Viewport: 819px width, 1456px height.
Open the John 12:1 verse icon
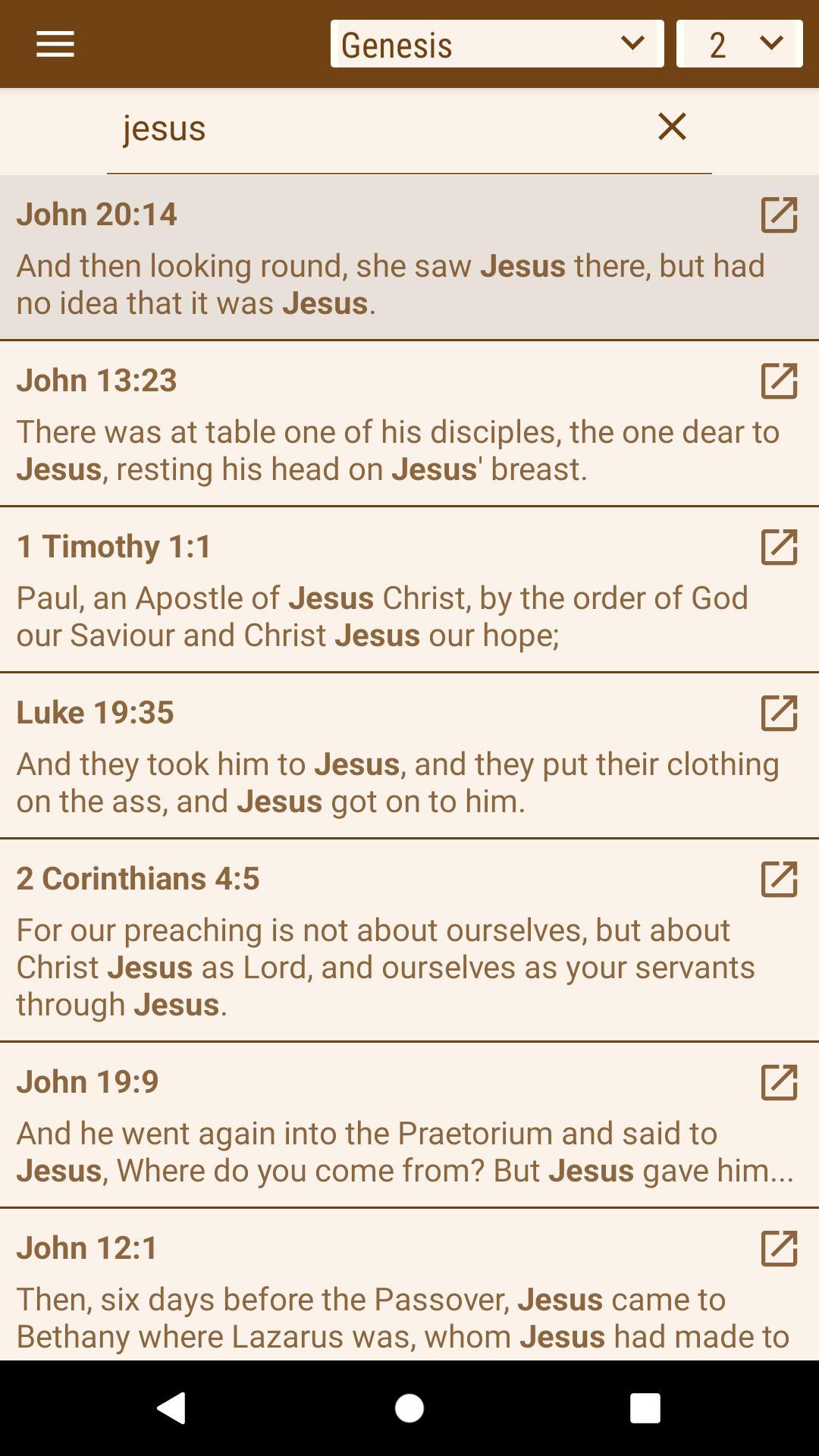click(x=779, y=1248)
